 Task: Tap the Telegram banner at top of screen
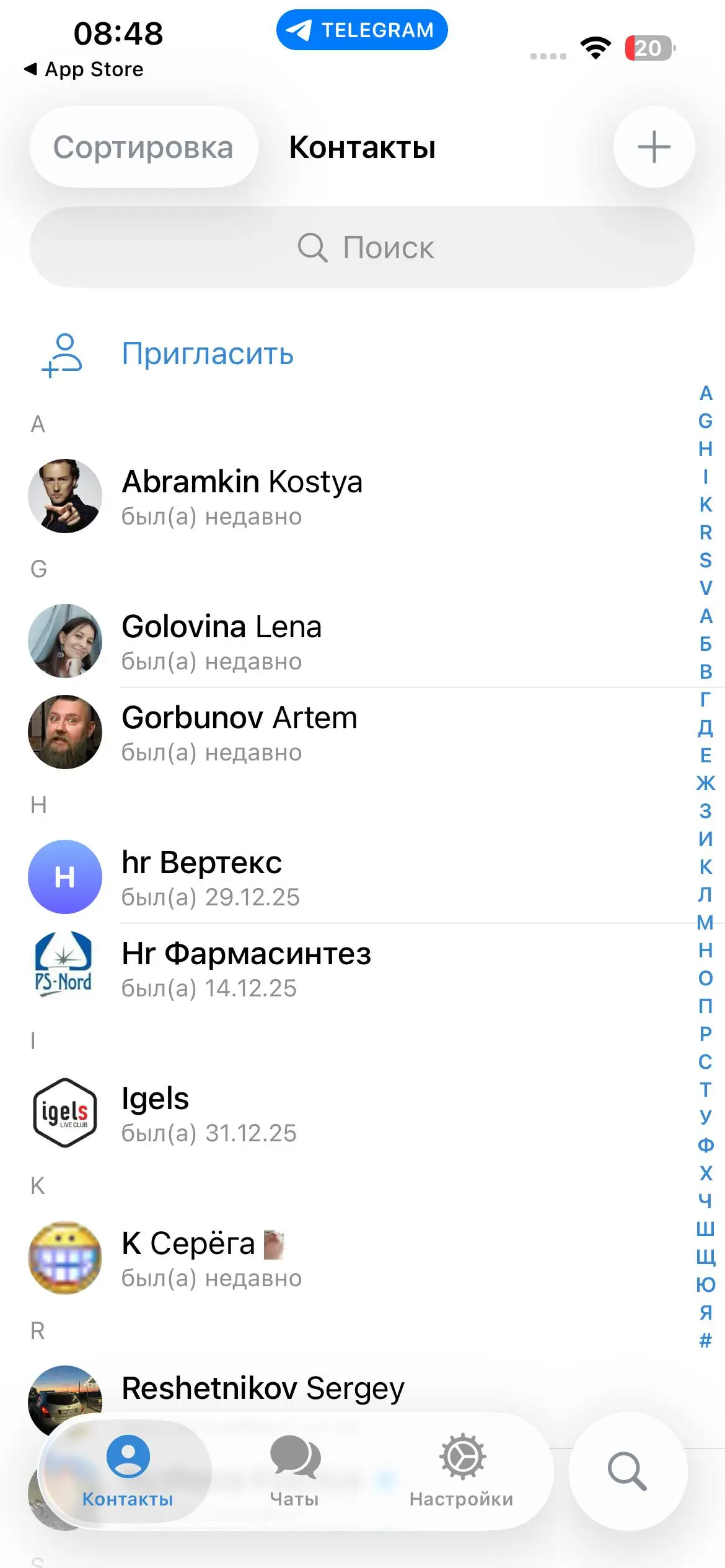pyautogui.click(x=361, y=29)
